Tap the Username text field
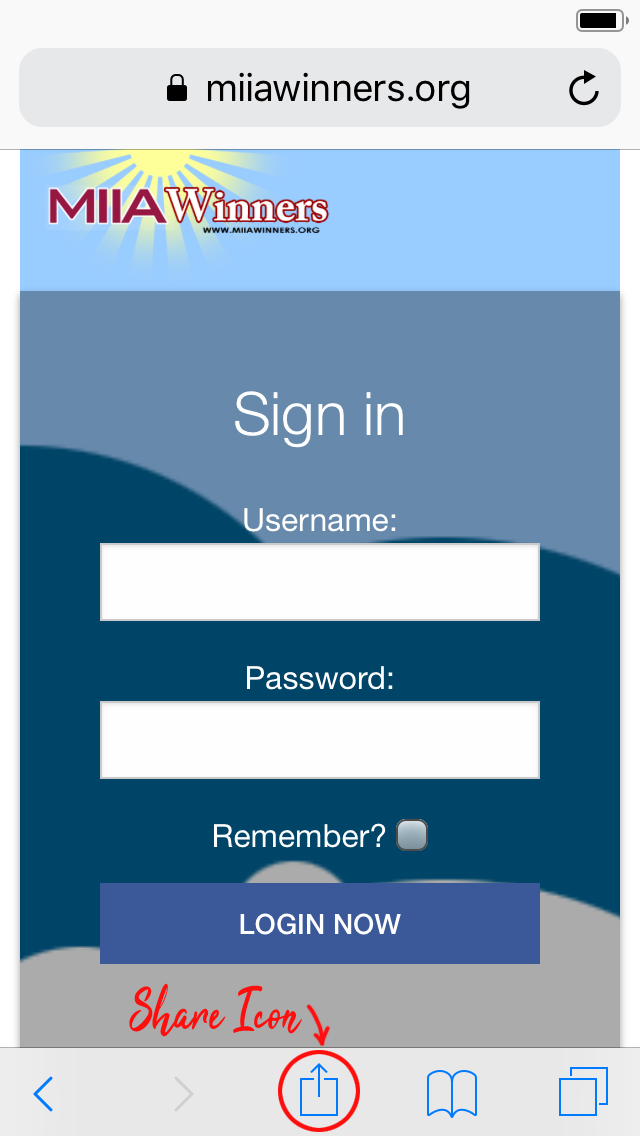 (319, 582)
